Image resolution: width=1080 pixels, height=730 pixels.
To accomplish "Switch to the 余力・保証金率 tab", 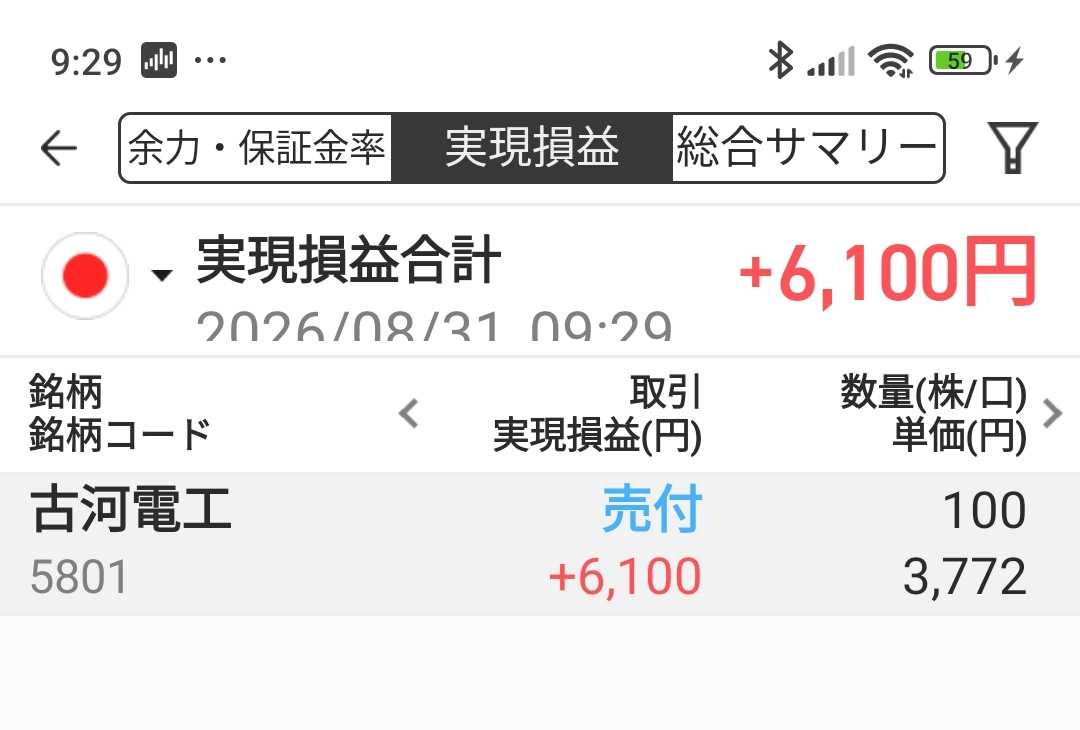I will [x=256, y=148].
